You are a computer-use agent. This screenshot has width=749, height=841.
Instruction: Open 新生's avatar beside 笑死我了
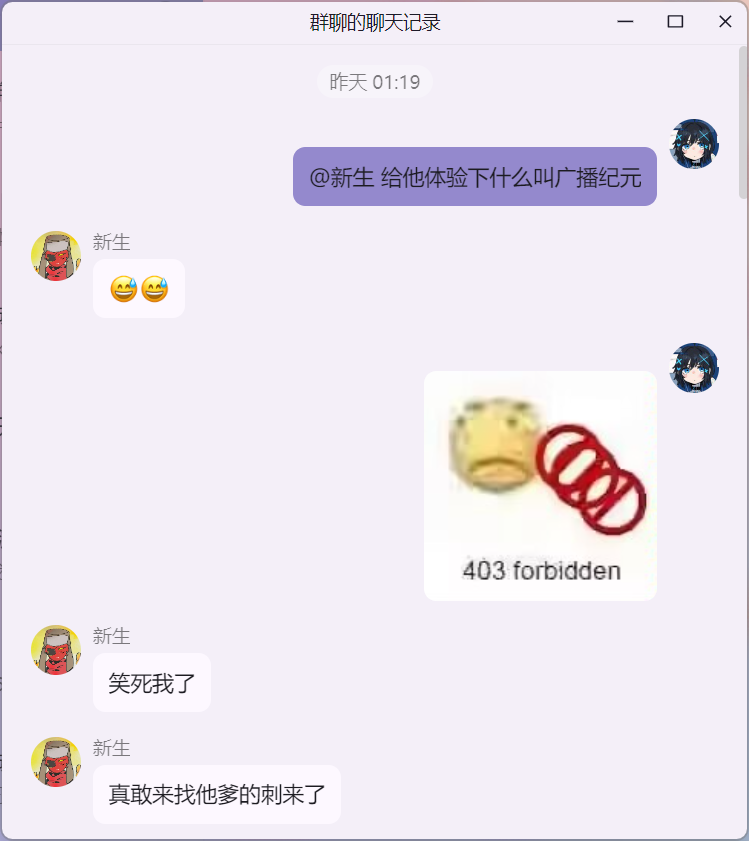[x=56, y=650]
